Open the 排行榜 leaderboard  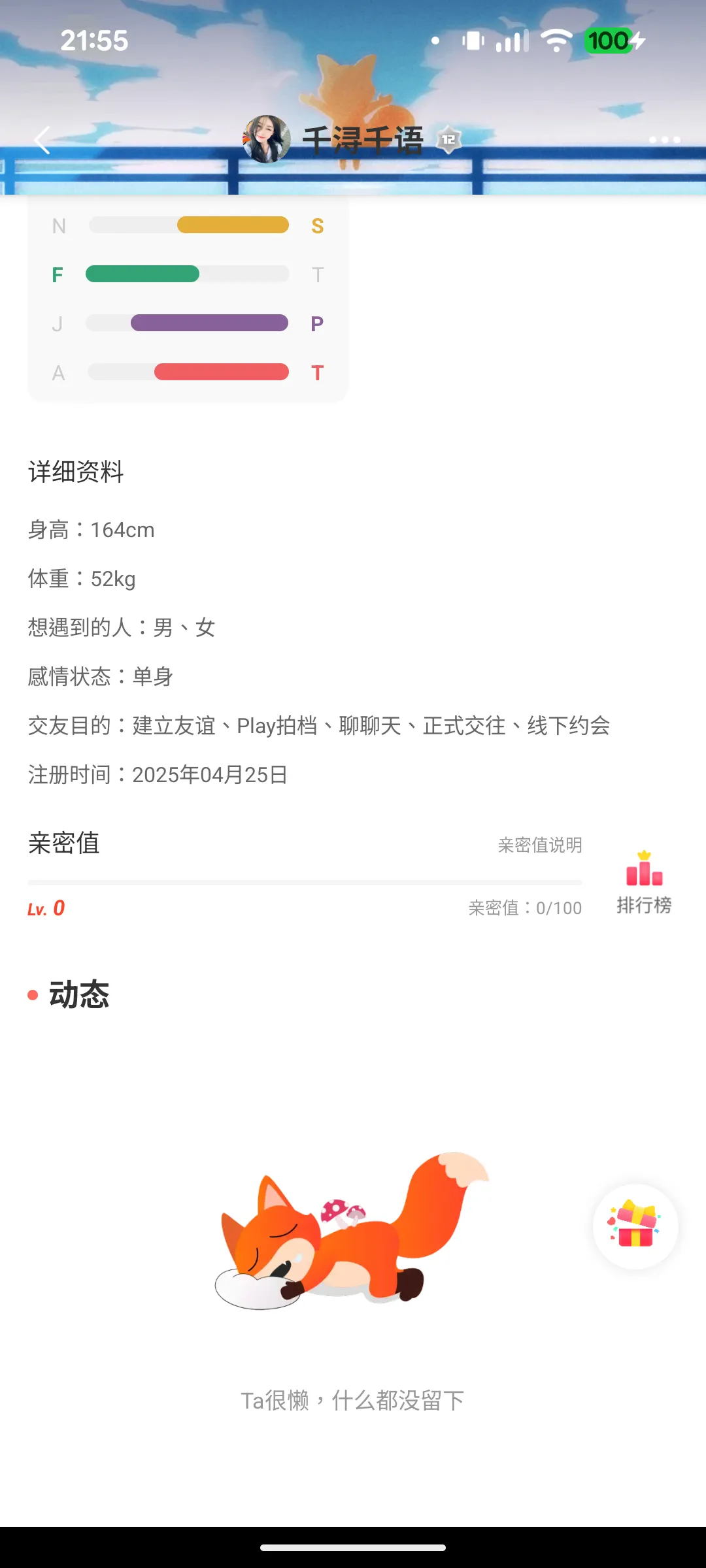tap(644, 883)
